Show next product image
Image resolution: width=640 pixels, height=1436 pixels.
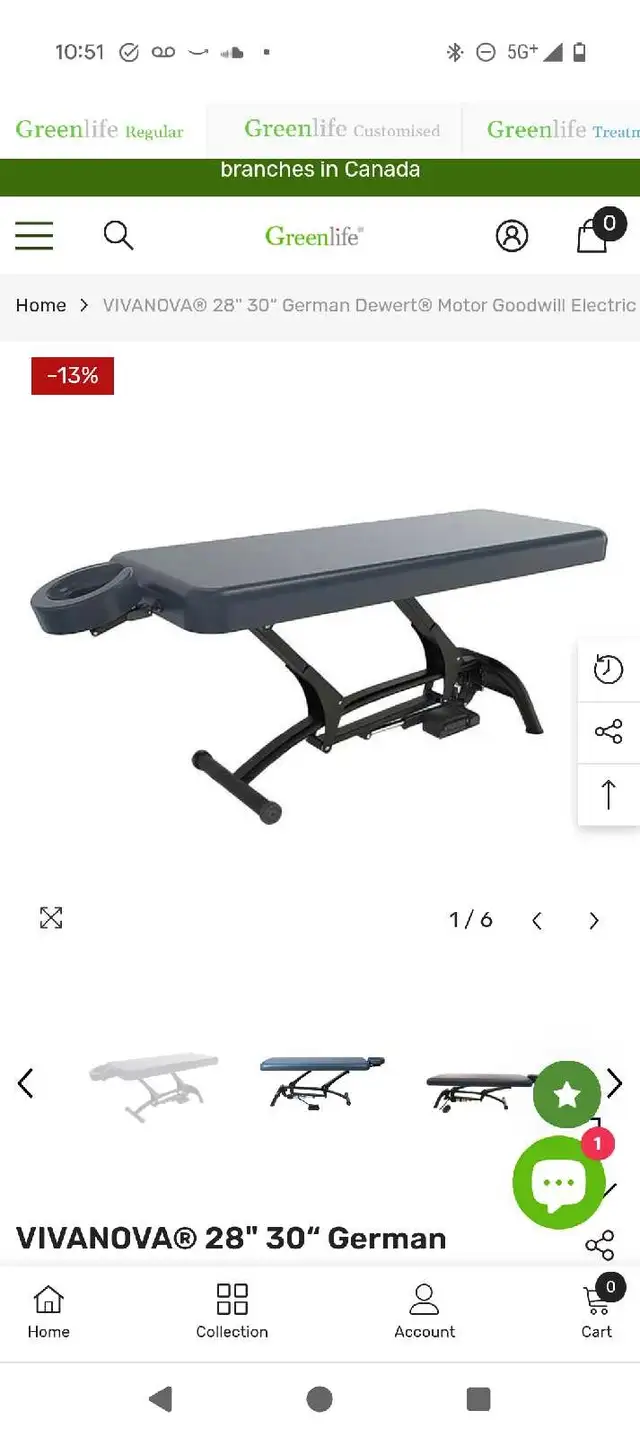(x=594, y=920)
